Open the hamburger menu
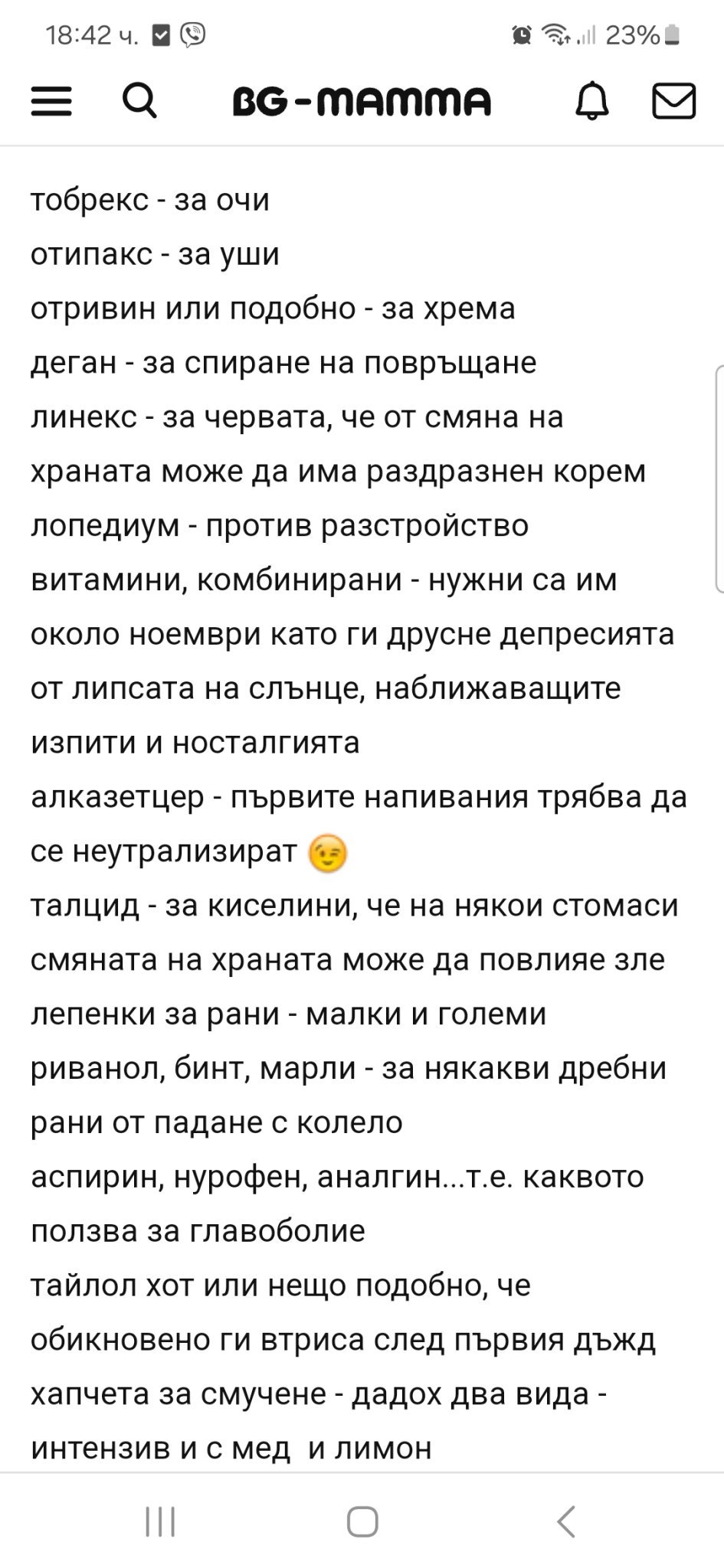Image resolution: width=724 pixels, height=1568 pixels. point(51,101)
